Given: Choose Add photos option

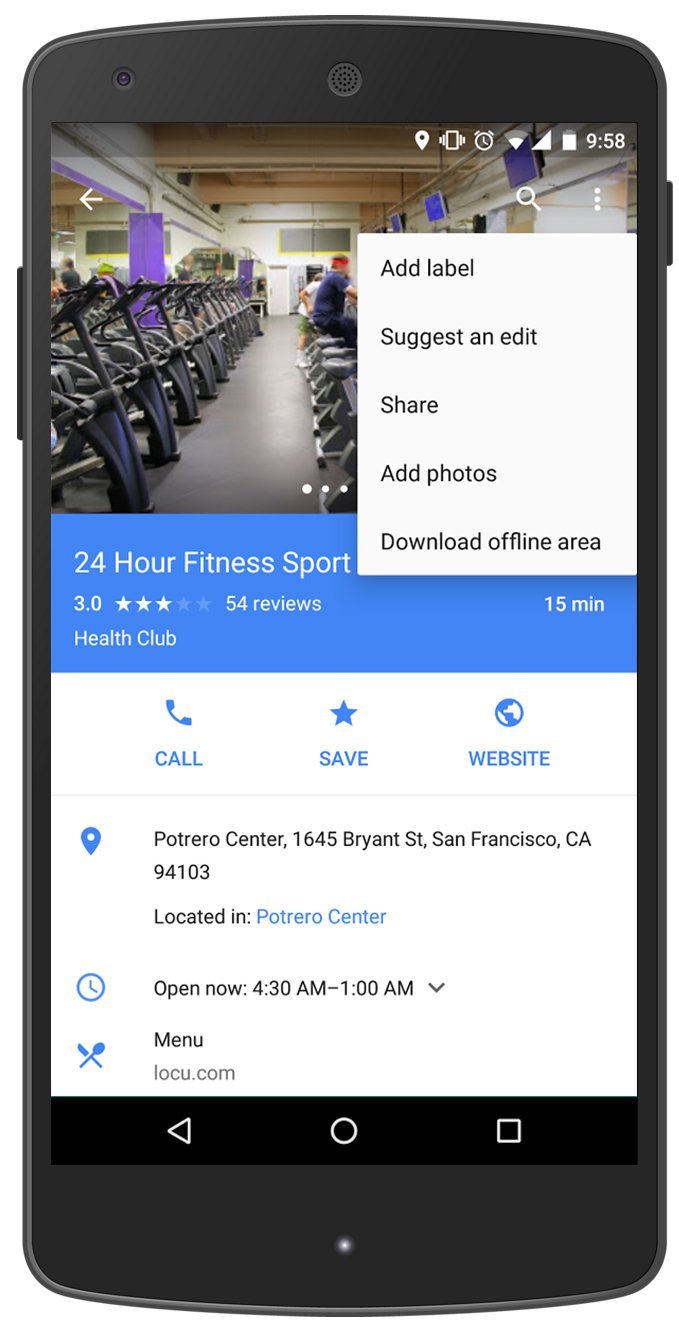Looking at the screenshot, I should coord(438,473).
